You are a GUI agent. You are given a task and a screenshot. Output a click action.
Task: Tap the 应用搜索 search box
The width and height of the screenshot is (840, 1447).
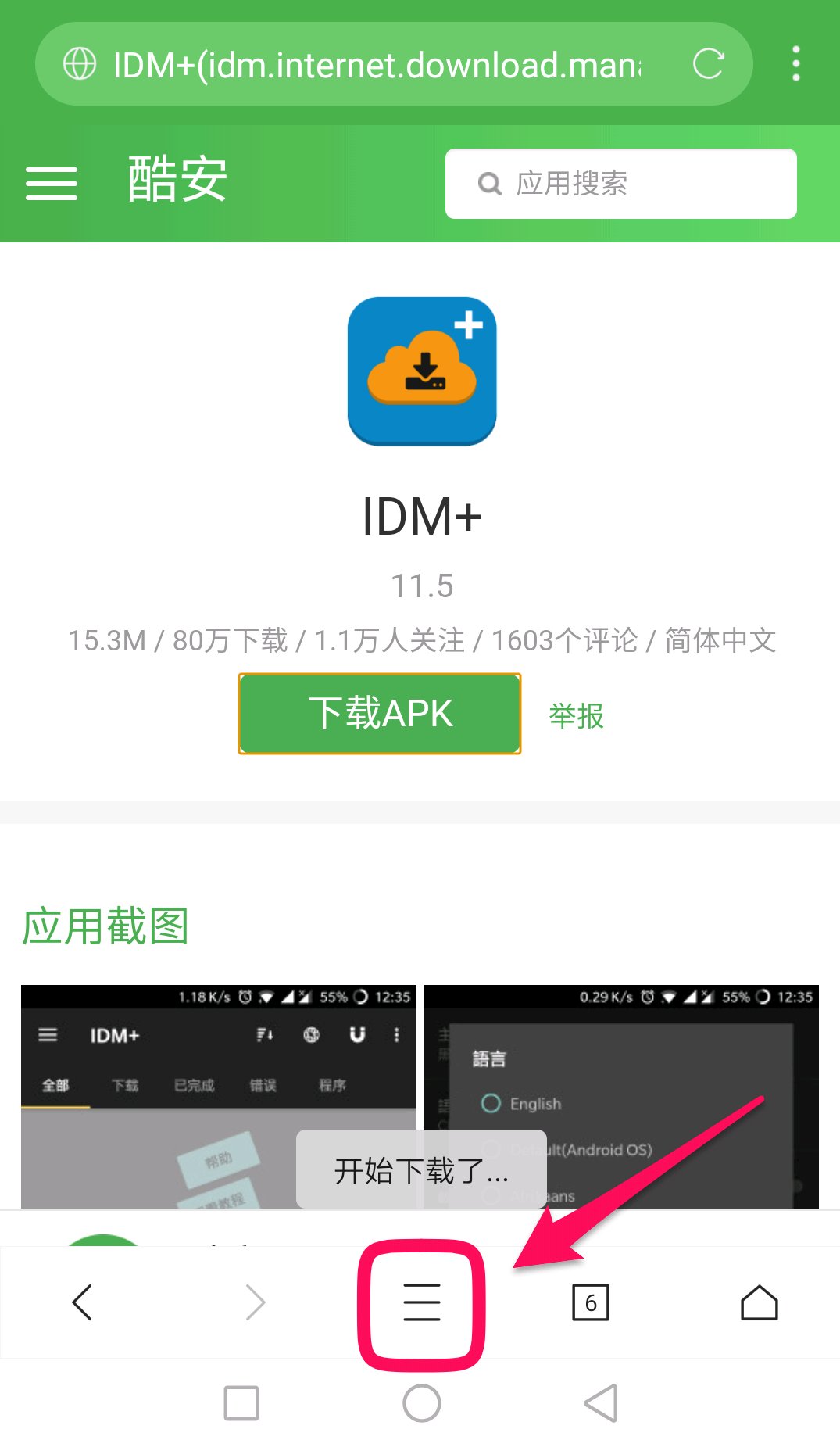point(621,184)
